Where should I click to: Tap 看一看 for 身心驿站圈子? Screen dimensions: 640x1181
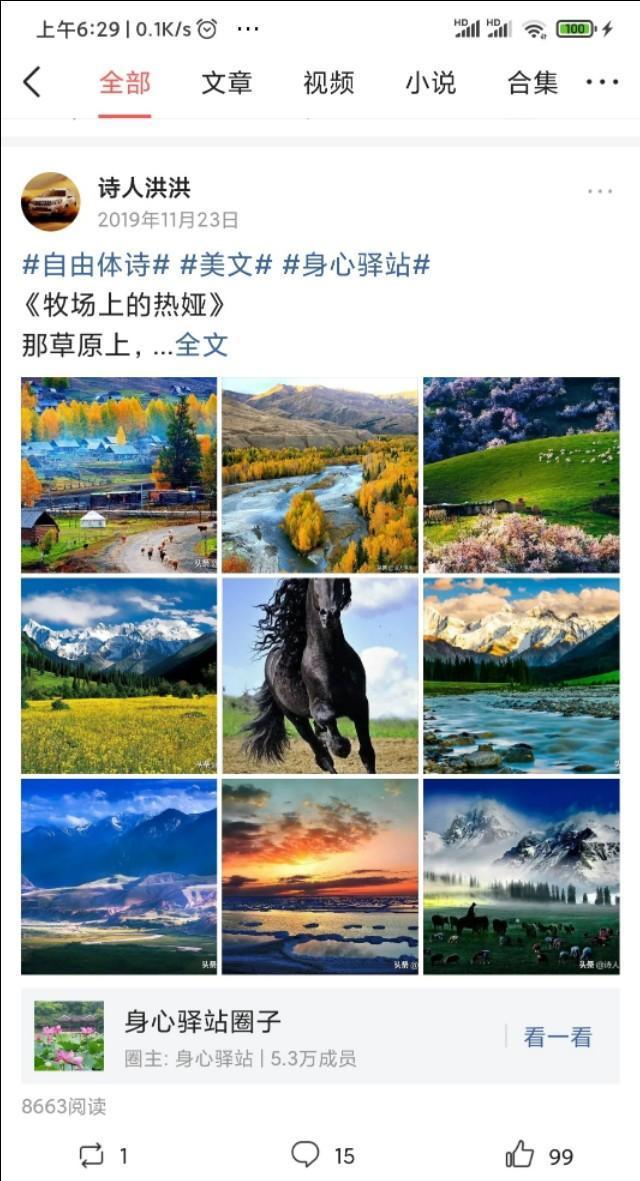(x=557, y=1037)
